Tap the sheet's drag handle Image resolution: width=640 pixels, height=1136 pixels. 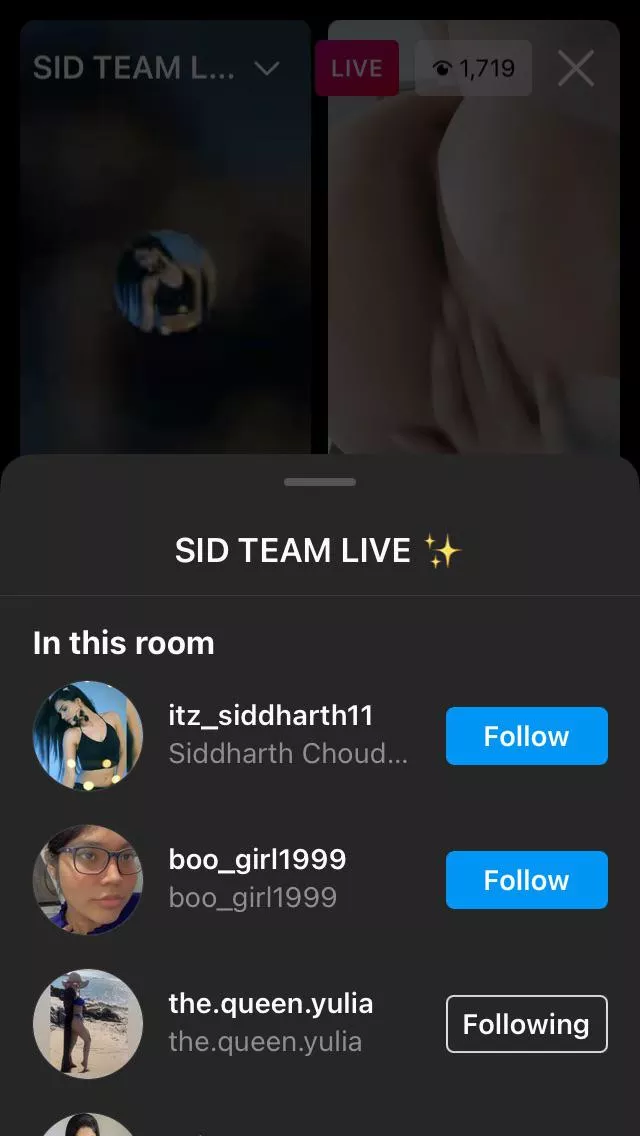(x=320, y=482)
